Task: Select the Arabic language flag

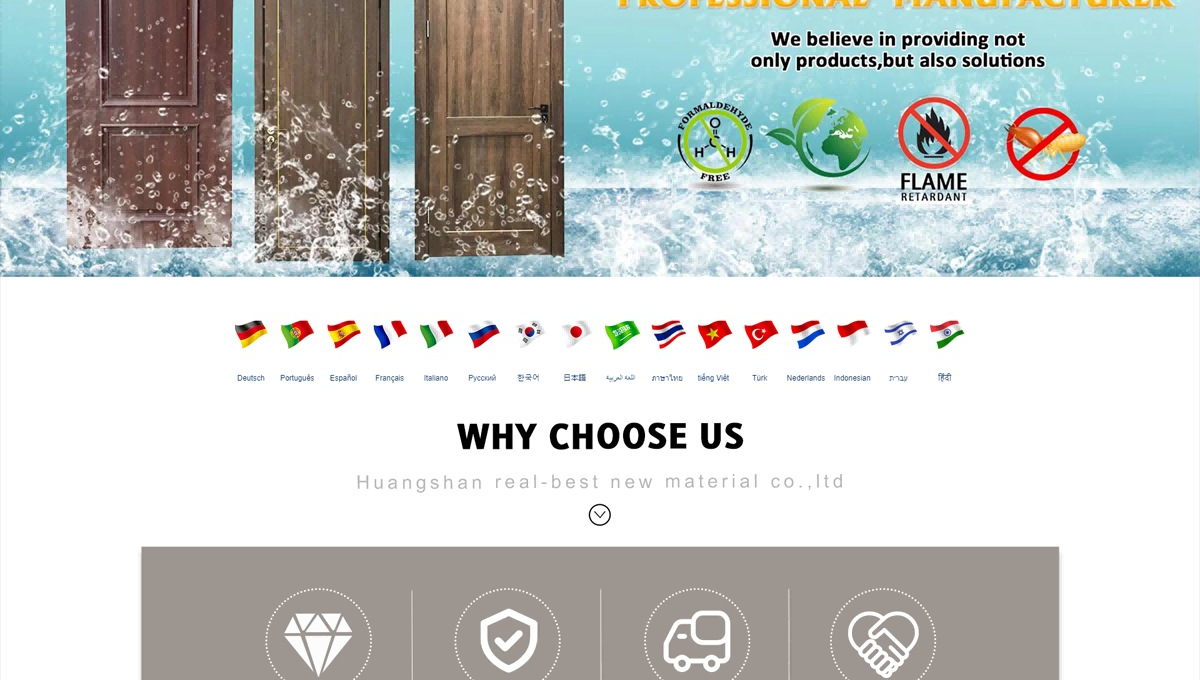Action: pyautogui.click(x=621, y=334)
